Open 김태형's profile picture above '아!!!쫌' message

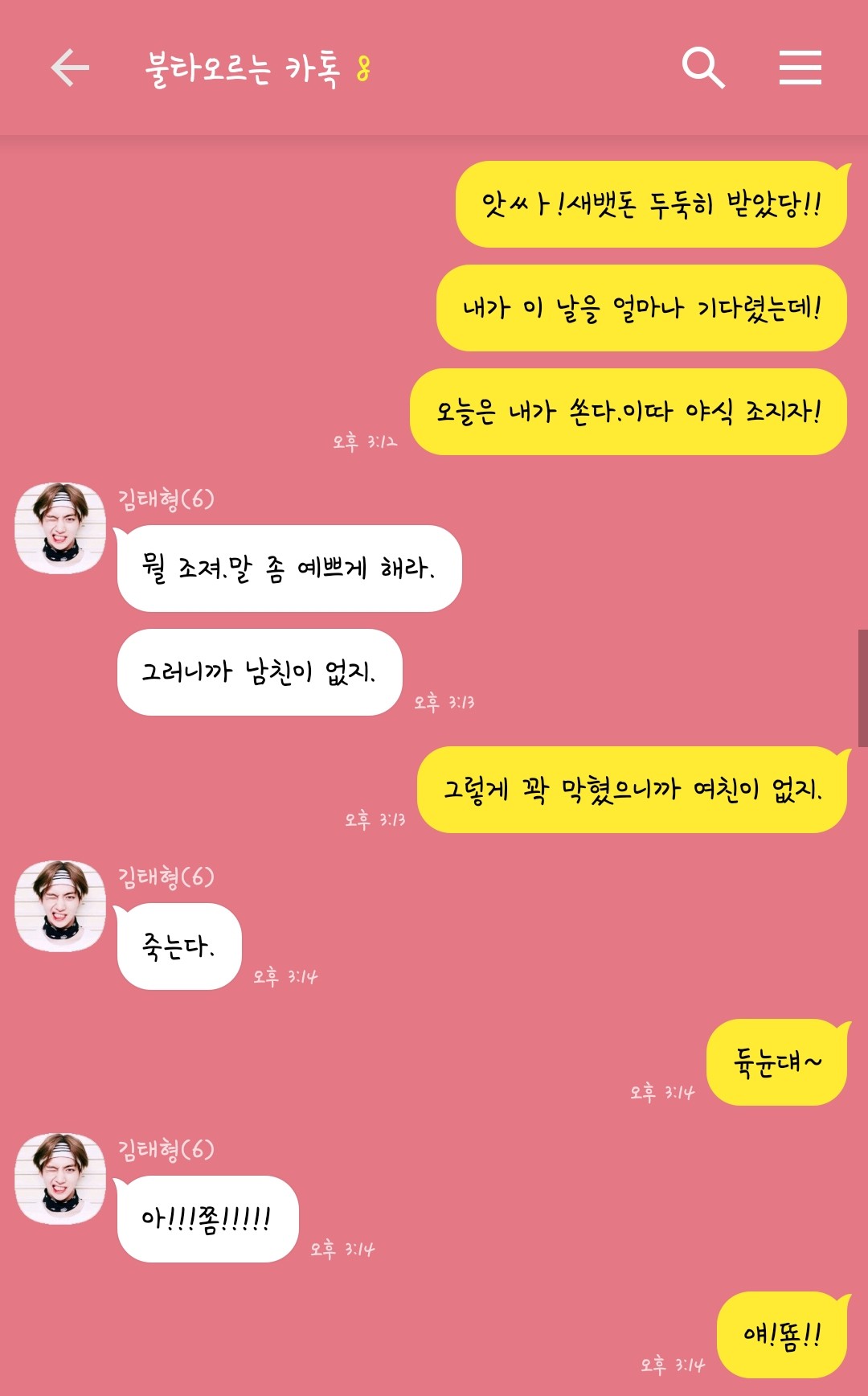point(60,1179)
